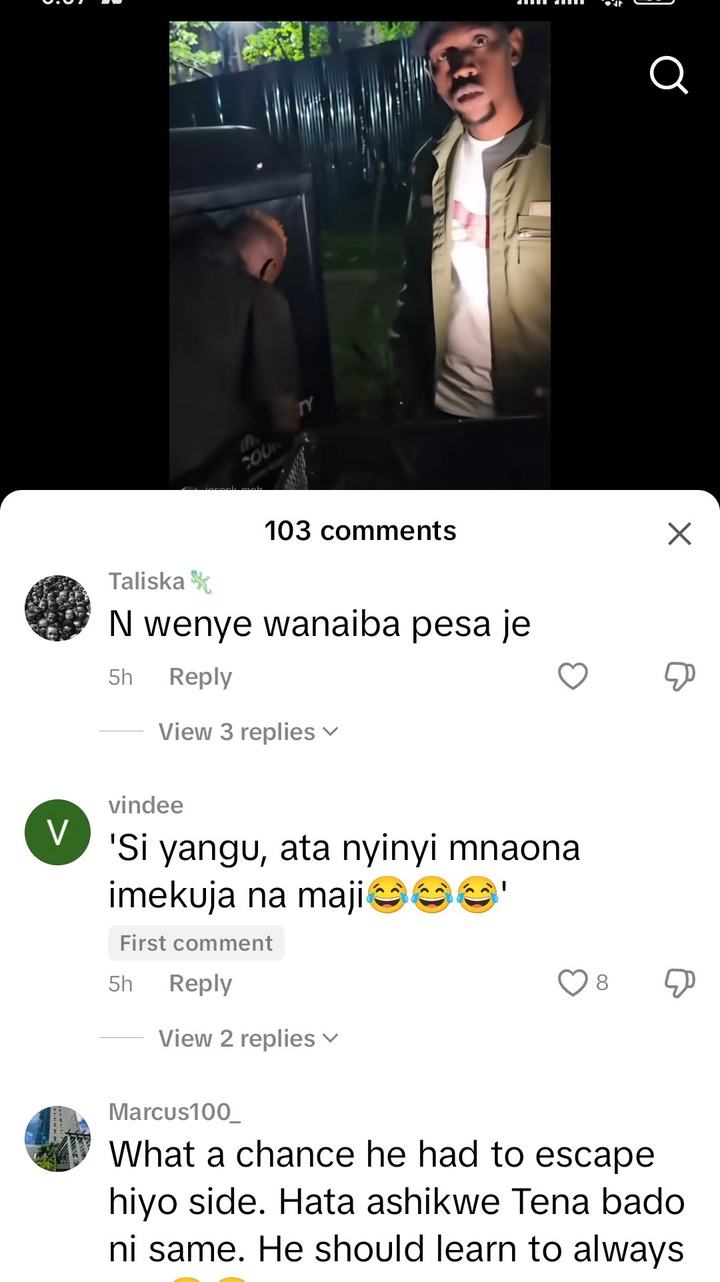Close the comments panel
This screenshot has width=720, height=1282.
[x=679, y=533]
